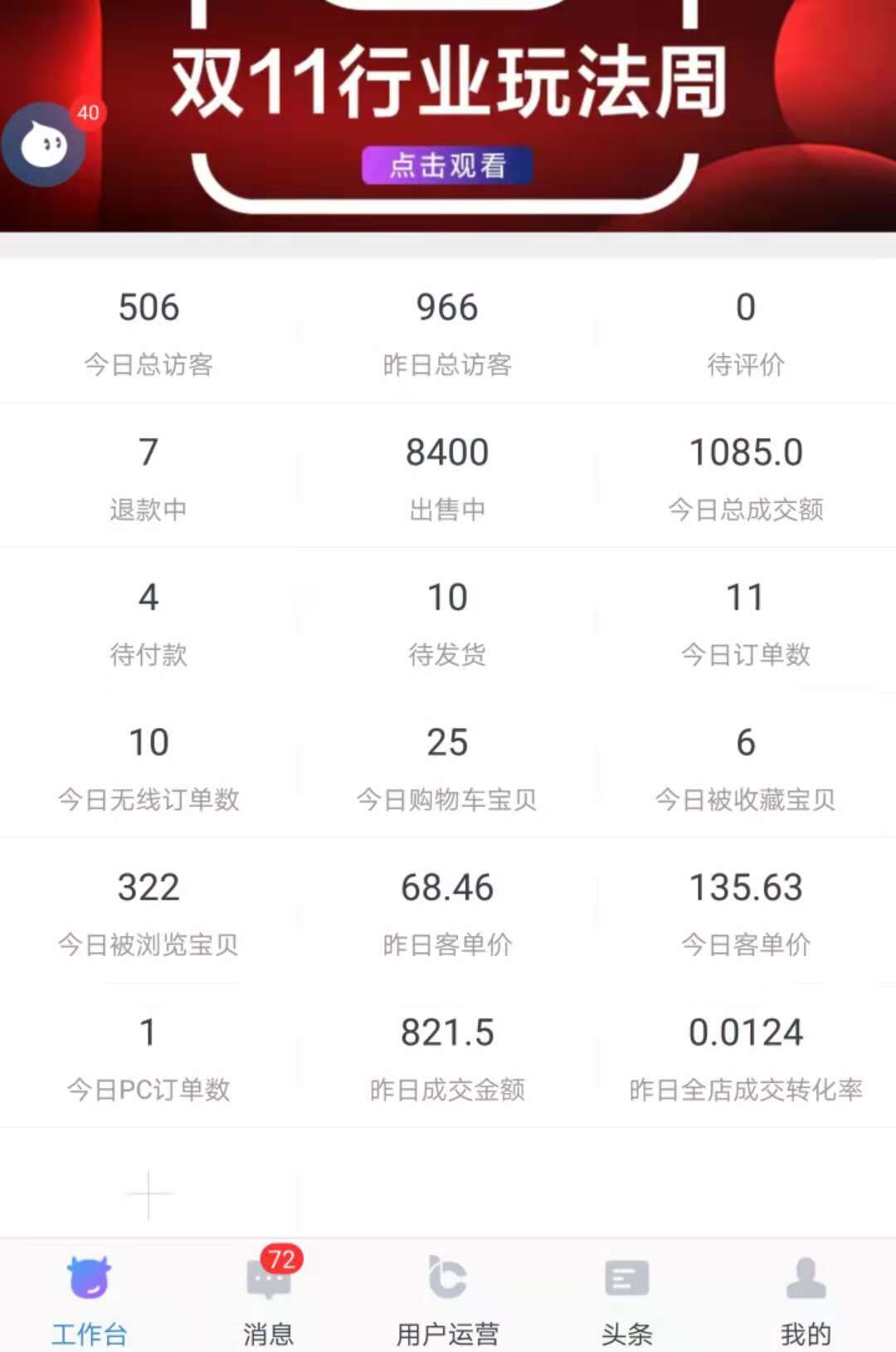View 待发货 orders

[x=447, y=622]
